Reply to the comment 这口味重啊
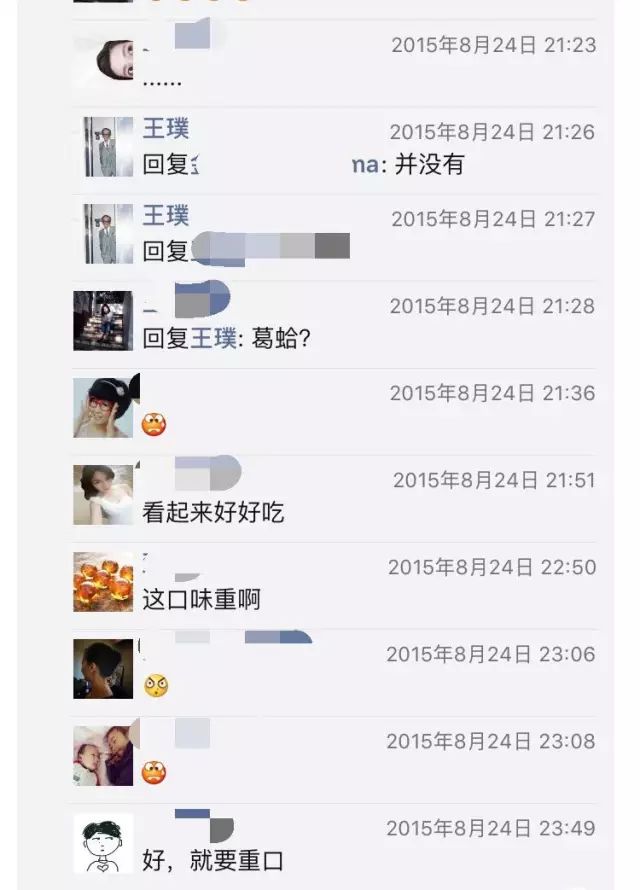Image resolution: width=640 pixels, height=890 pixels. [201, 600]
